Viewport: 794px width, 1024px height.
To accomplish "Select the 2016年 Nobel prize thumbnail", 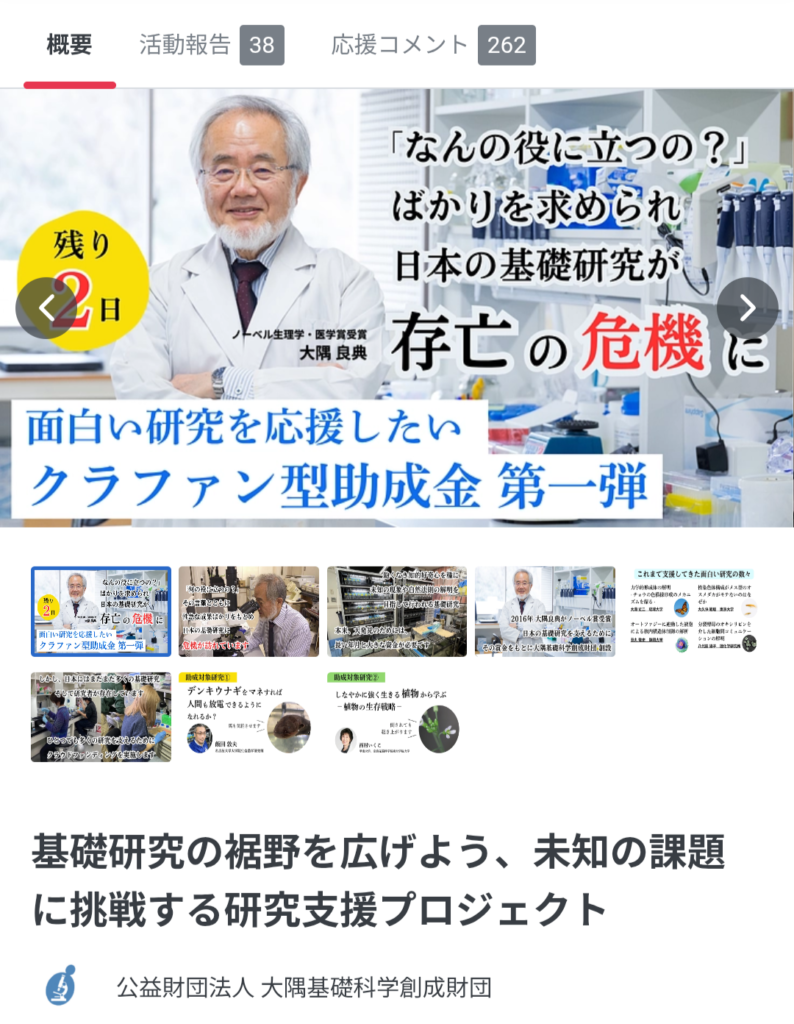I will tap(545, 611).
